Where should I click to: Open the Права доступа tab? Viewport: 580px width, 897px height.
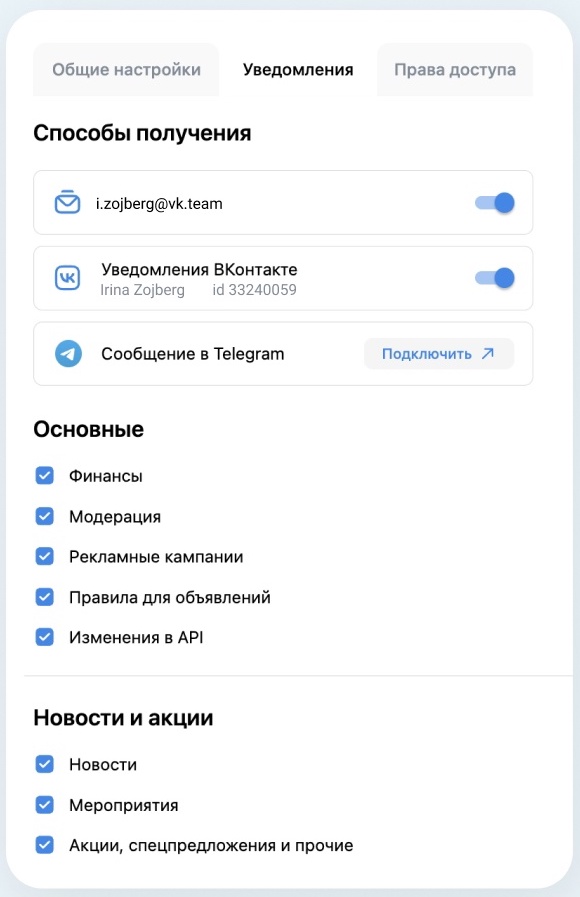455,70
